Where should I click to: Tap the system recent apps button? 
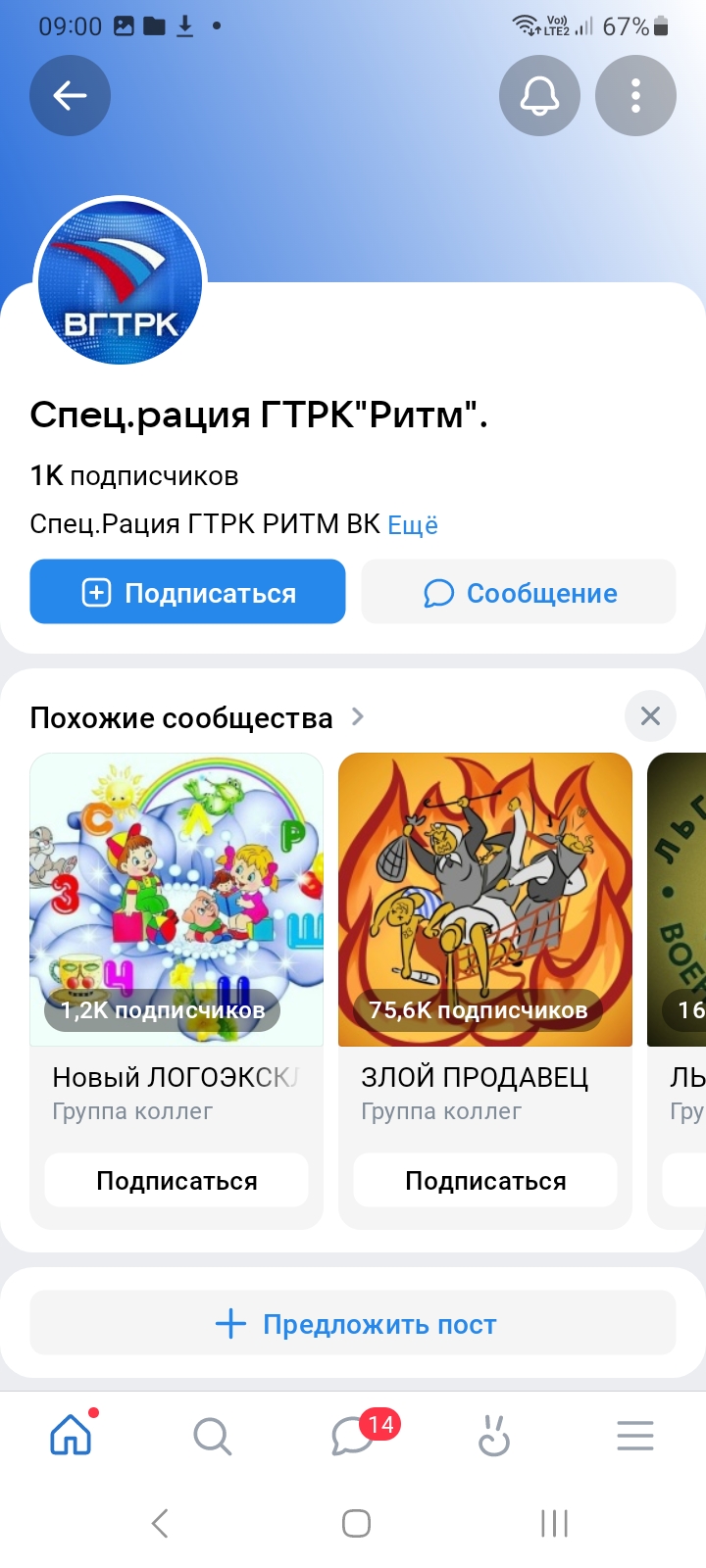(x=554, y=1523)
